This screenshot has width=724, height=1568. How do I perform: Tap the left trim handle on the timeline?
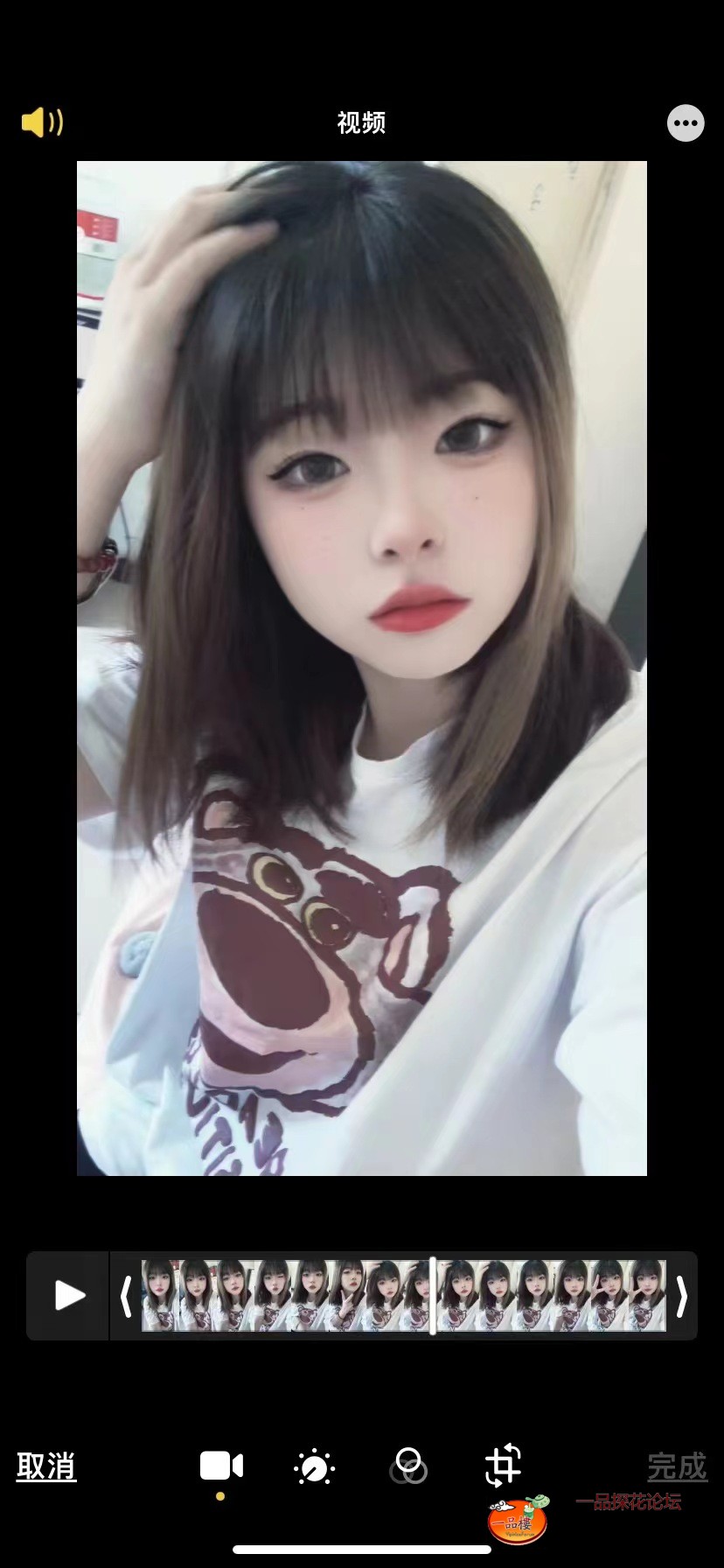[126, 1296]
